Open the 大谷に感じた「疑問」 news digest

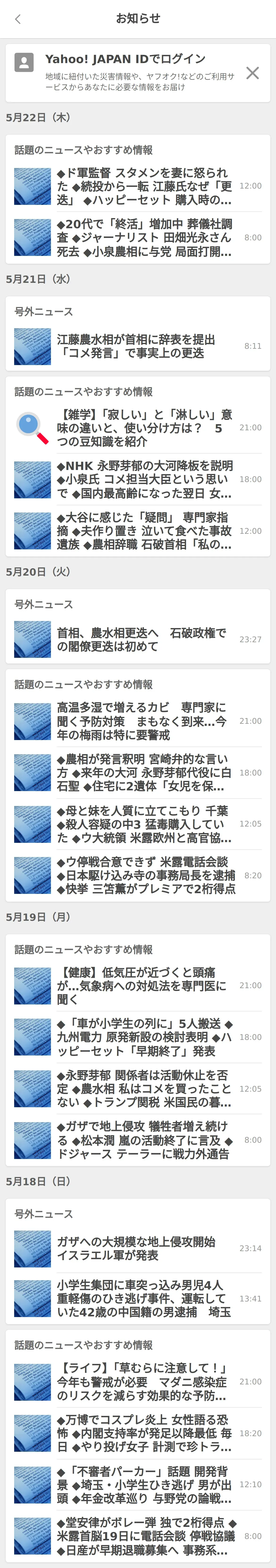point(144,531)
